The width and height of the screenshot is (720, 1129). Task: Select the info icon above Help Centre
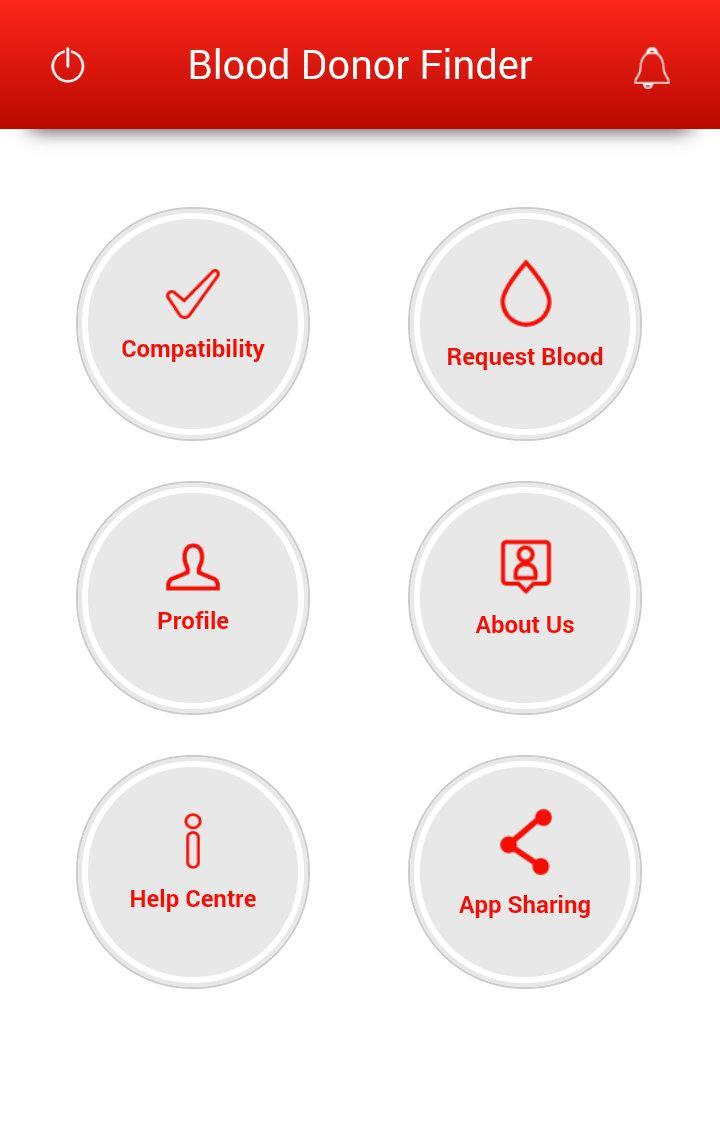192,842
